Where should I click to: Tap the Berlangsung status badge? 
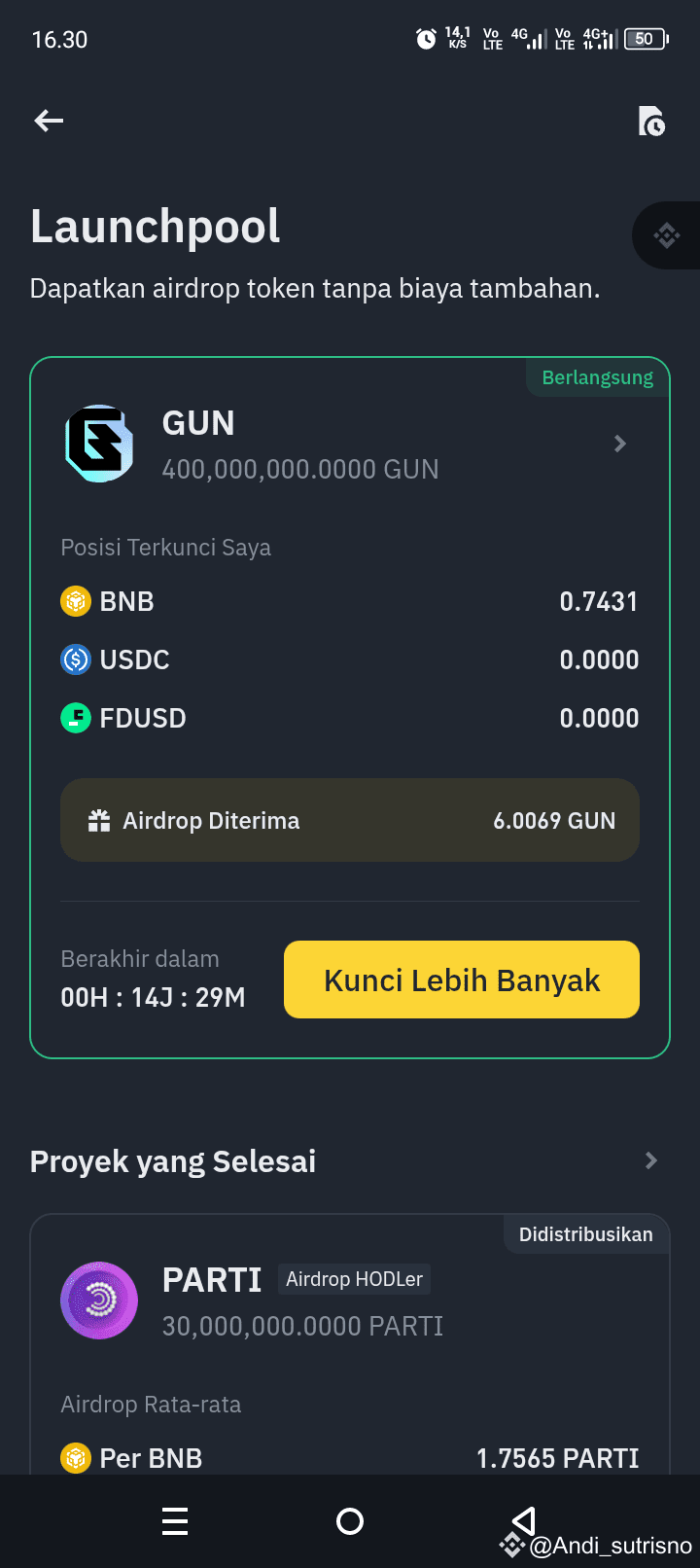(x=596, y=376)
